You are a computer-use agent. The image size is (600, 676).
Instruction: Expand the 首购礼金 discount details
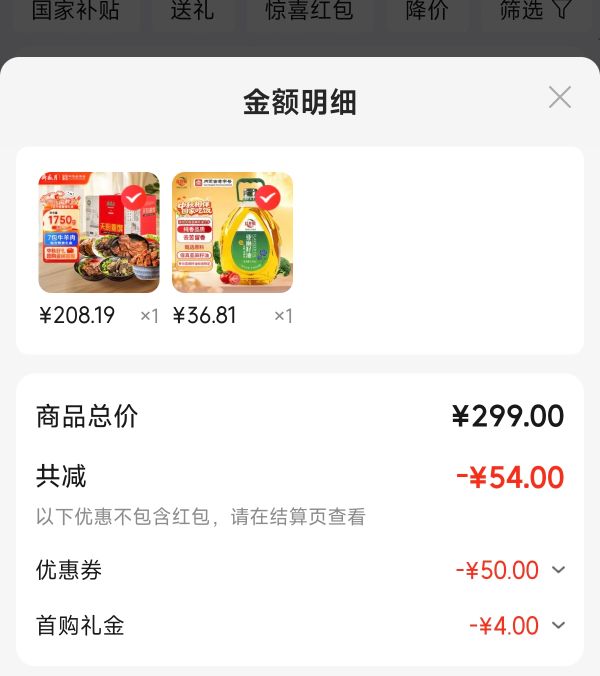pos(559,625)
